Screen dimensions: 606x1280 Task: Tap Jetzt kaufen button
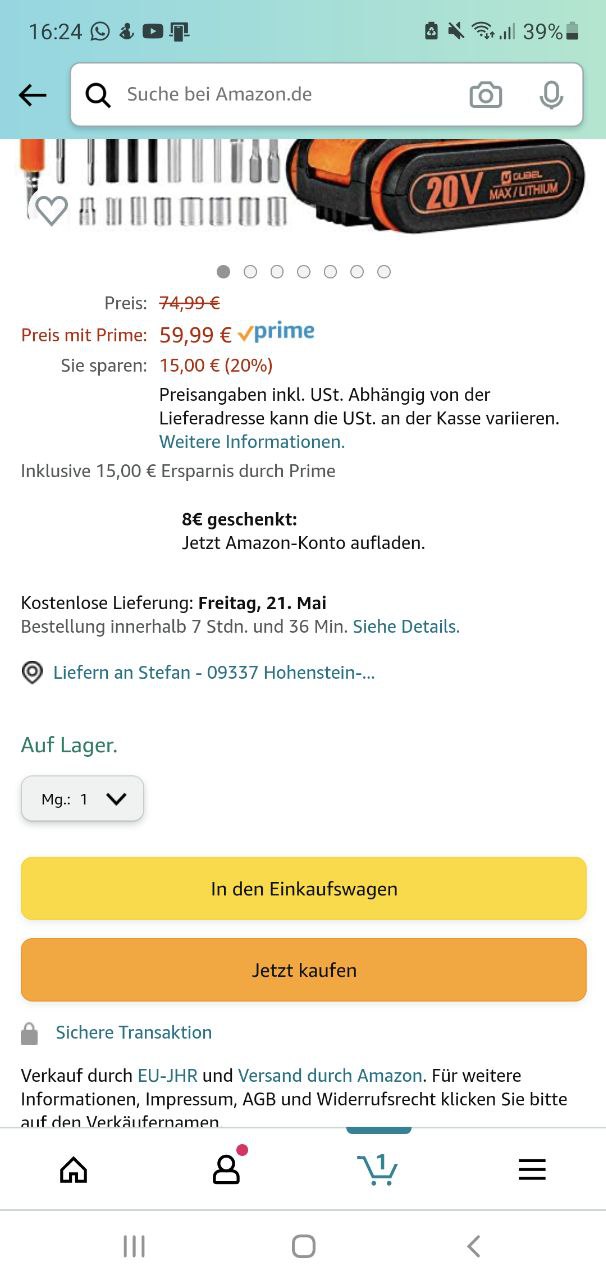click(x=303, y=970)
